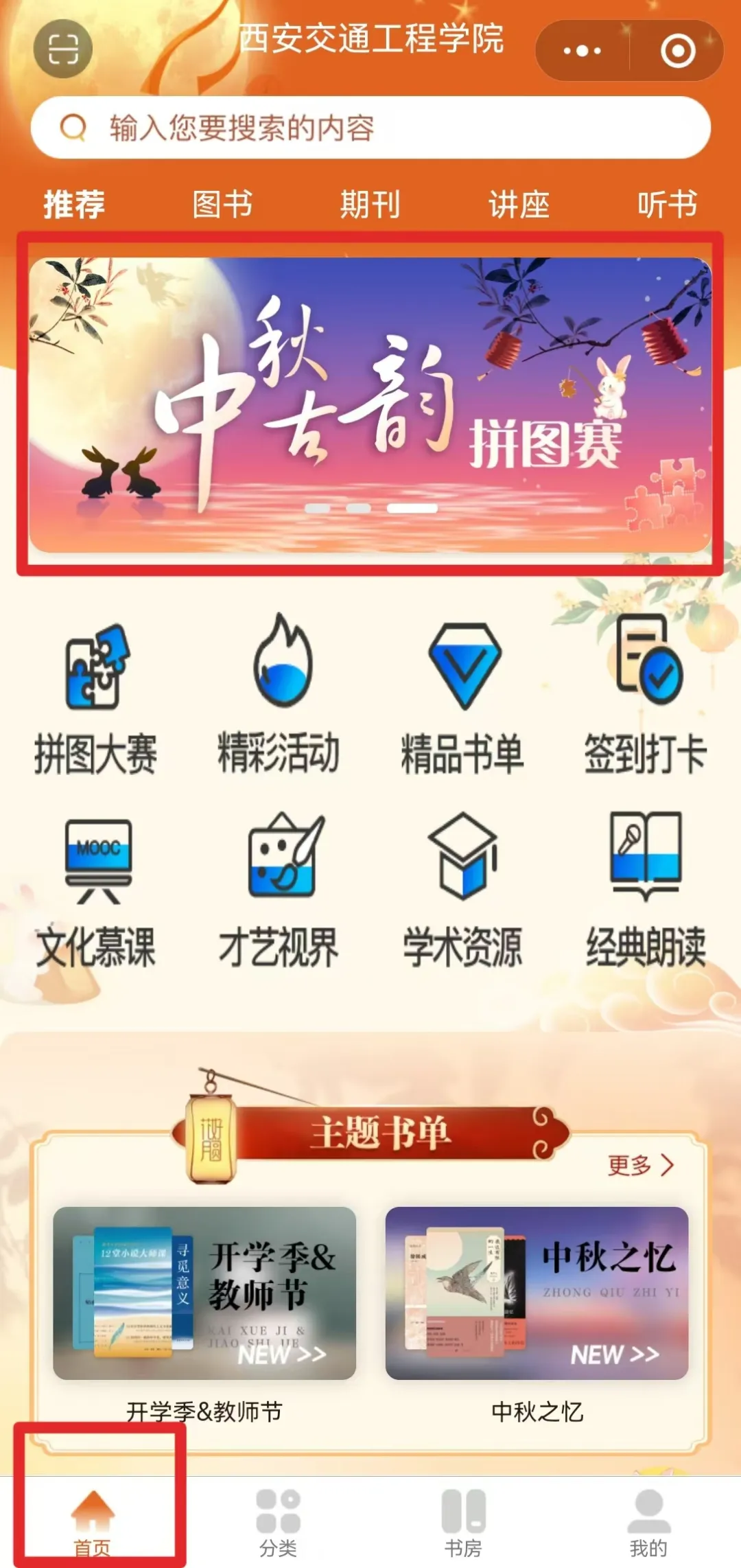Open 精品书单
This screenshot has width=741, height=1568.
pos(463,693)
